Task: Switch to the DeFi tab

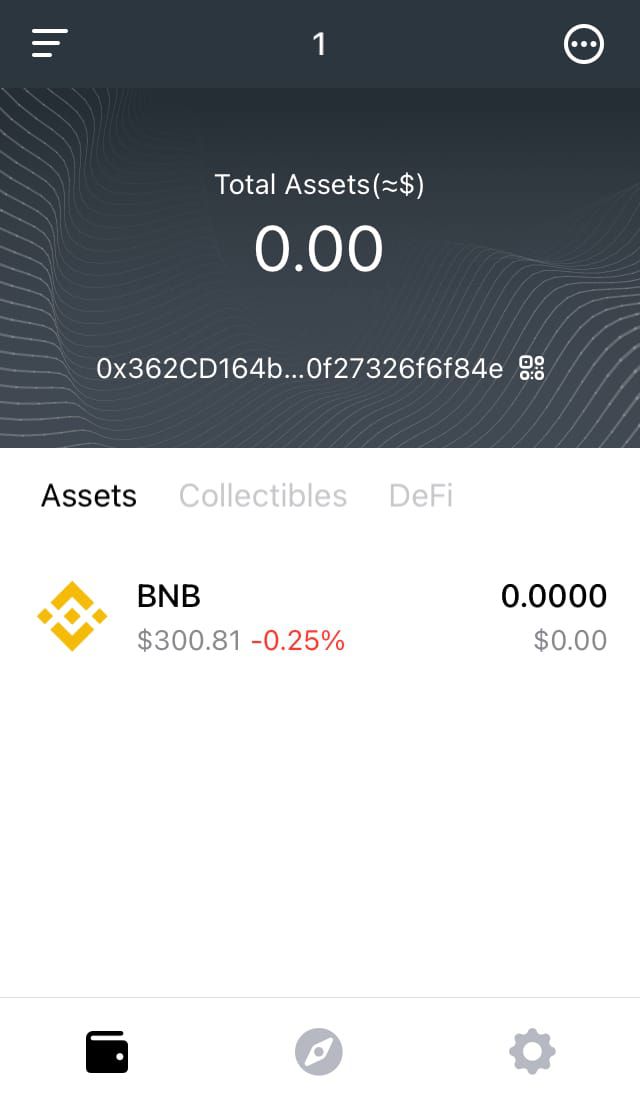Action: [x=421, y=496]
